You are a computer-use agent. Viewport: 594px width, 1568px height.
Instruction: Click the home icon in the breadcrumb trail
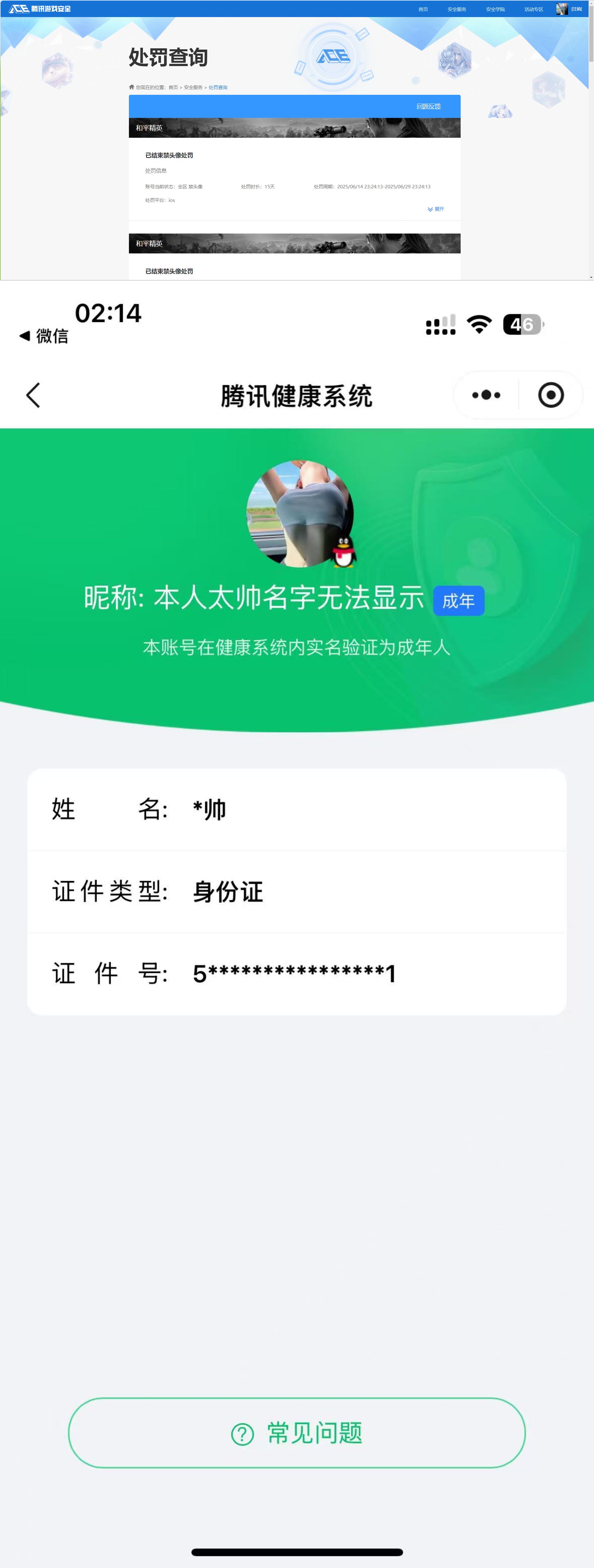click(132, 87)
